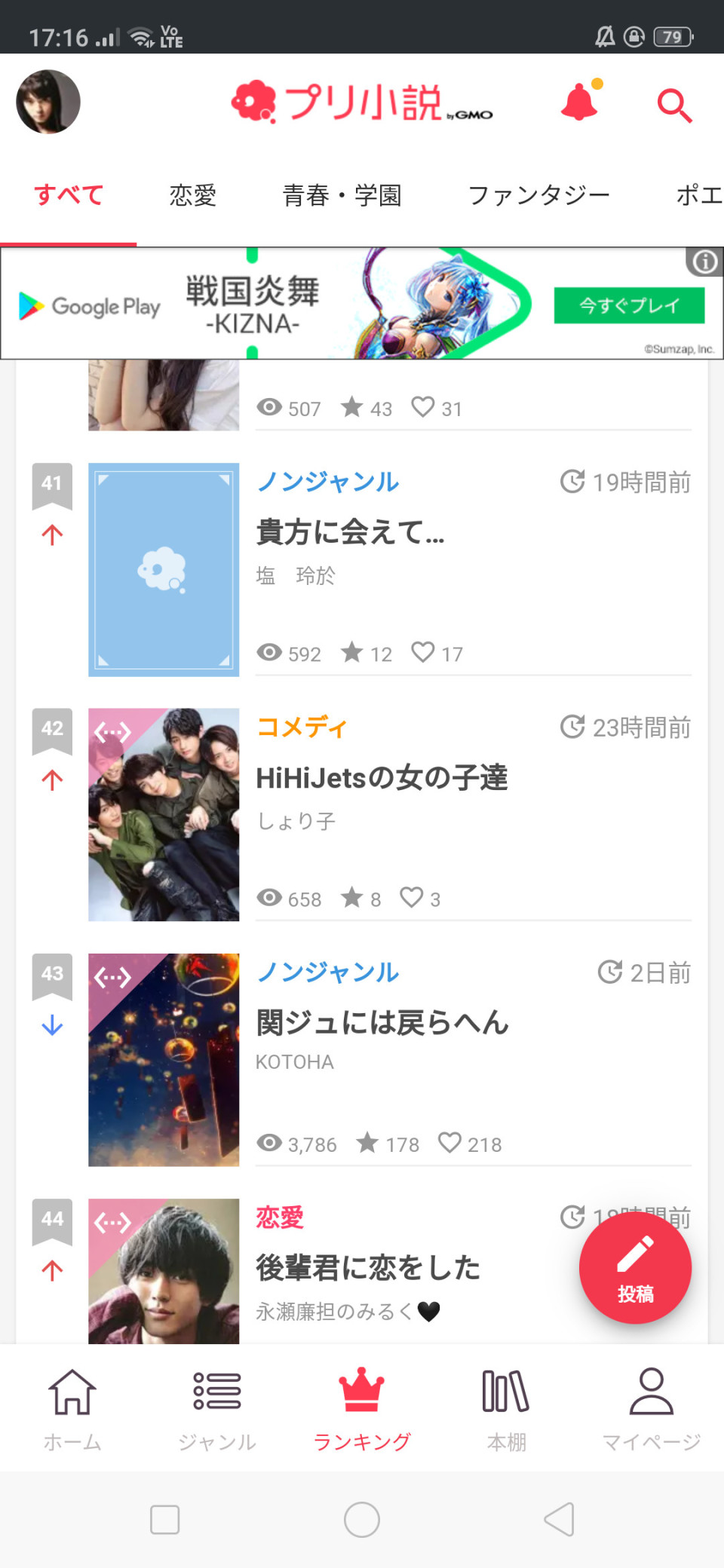Screen dimensions: 724x1568
Task: Switch to the 恋愛 genre tab
Action: coord(192,195)
